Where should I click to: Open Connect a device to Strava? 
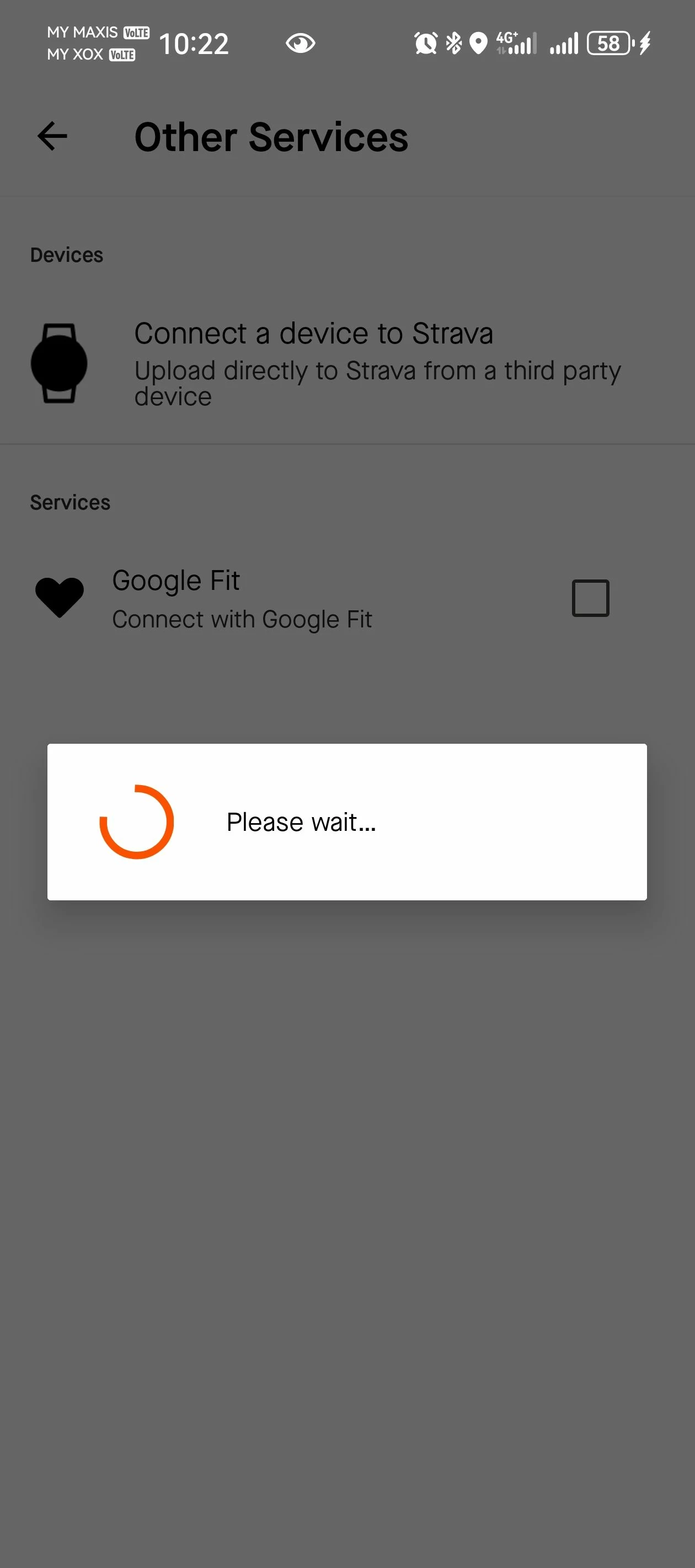coord(347,363)
